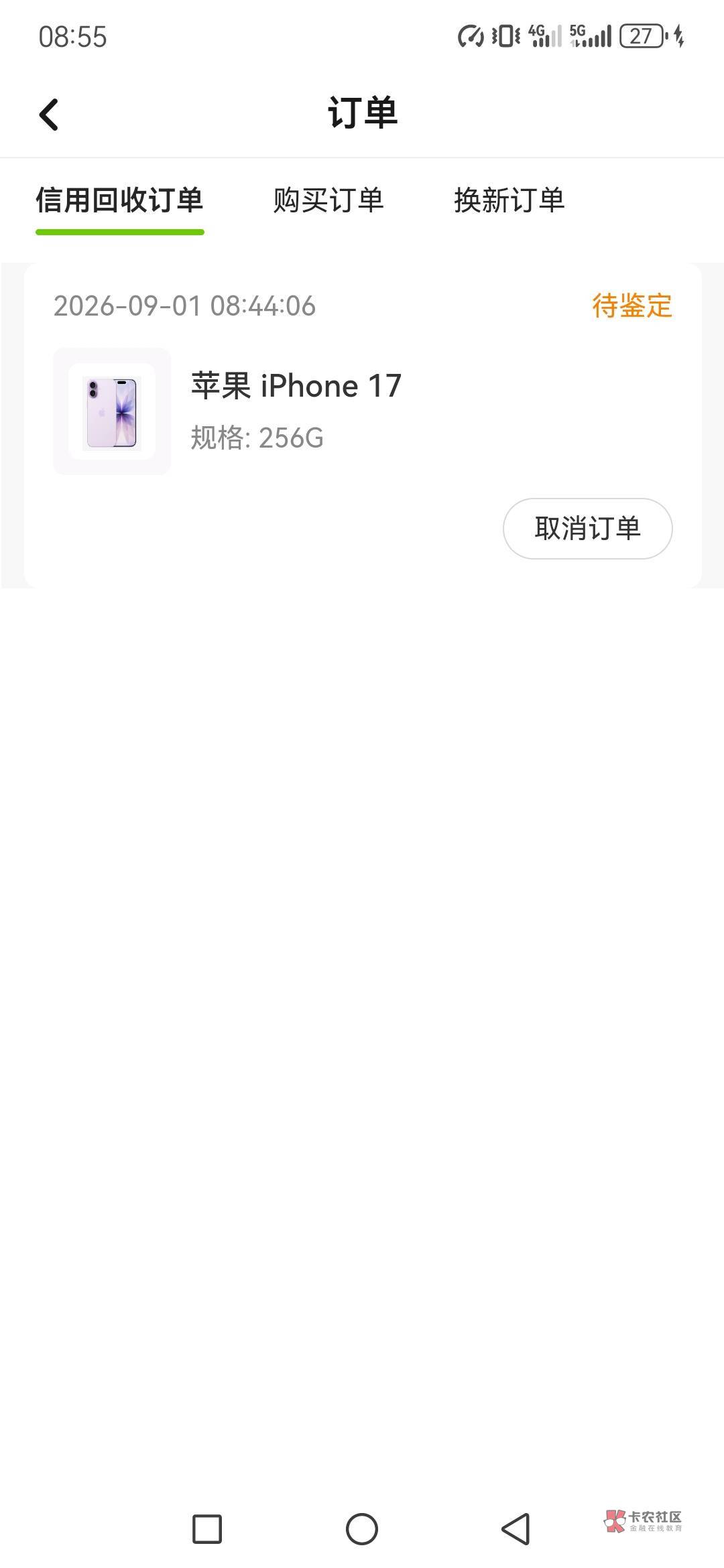Select the 信用回收订单 tab
Viewport: 724px width, 1568px height.
point(119,200)
